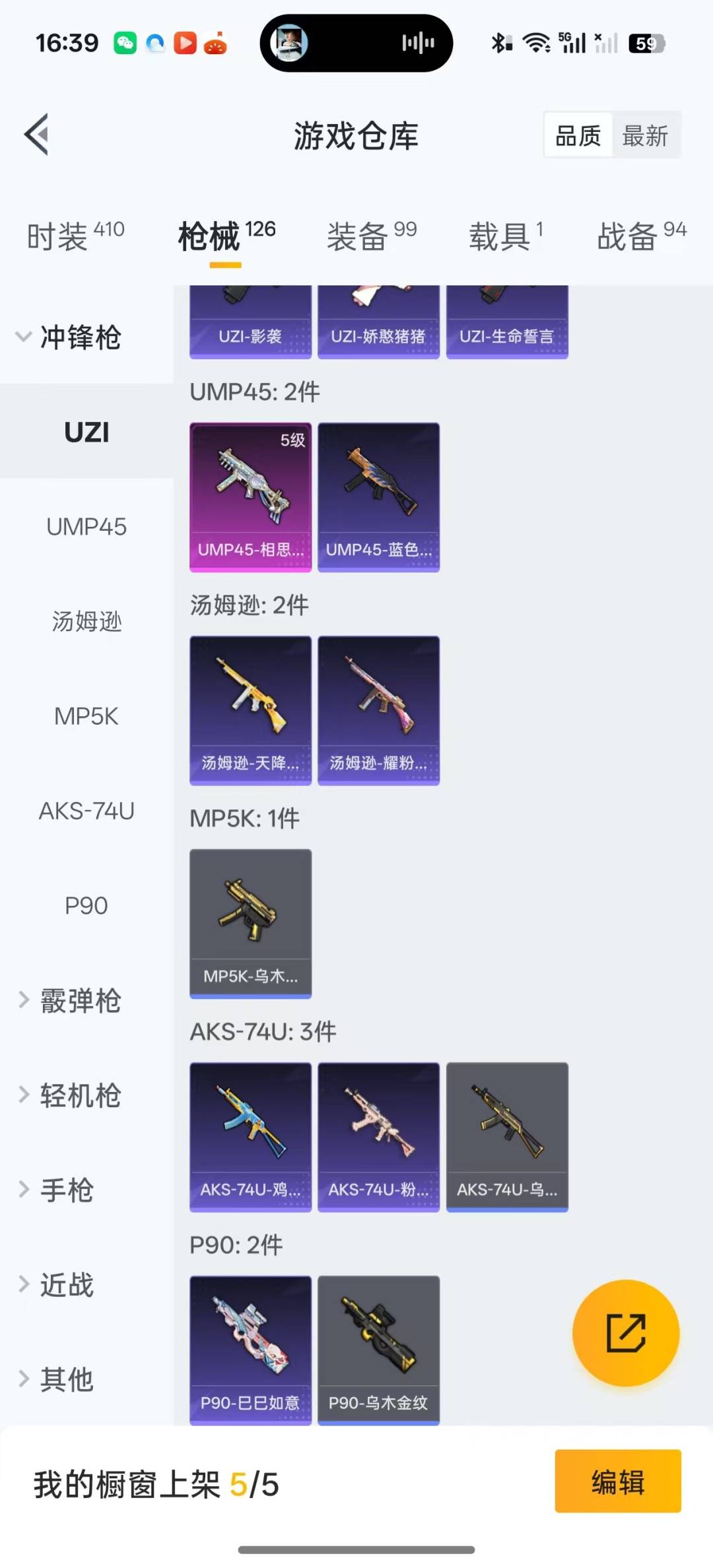Open the MP5K-乌木 skin card
Viewport: 713px width, 1568px height.
point(250,923)
